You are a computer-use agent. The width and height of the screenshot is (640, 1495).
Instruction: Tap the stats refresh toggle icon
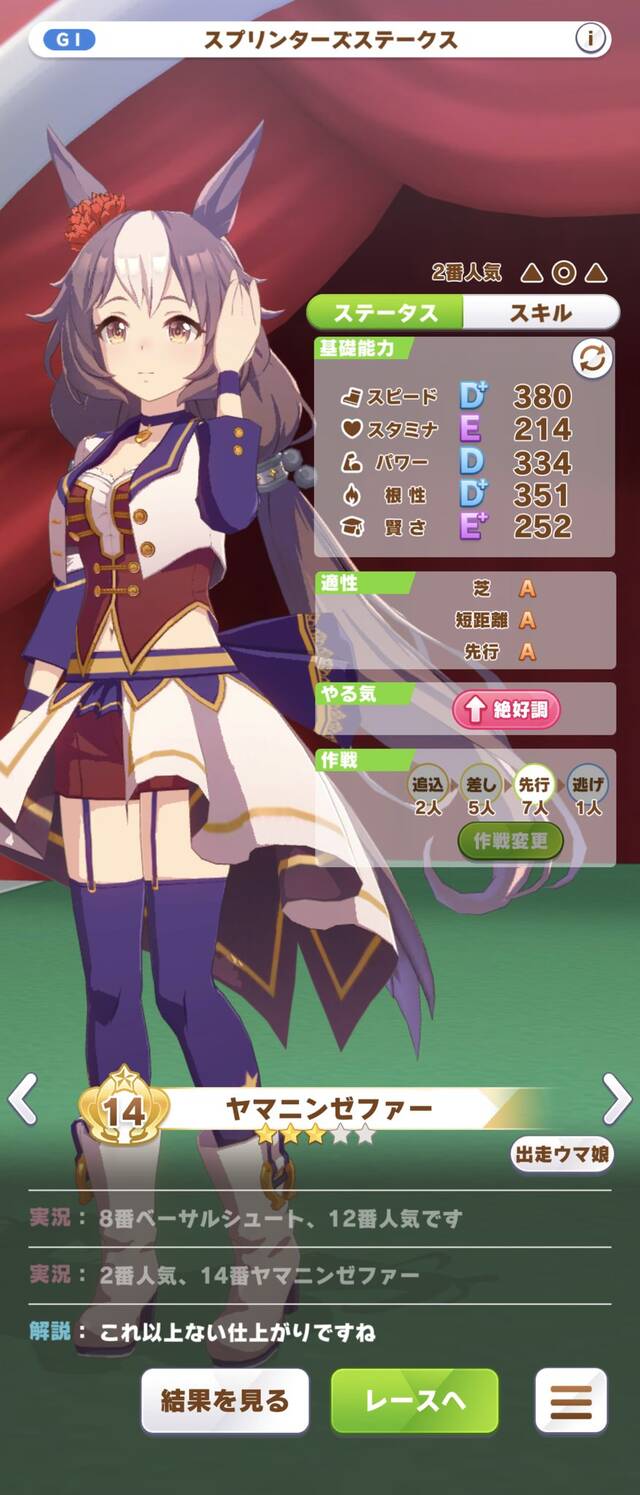click(x=592, y=359)
